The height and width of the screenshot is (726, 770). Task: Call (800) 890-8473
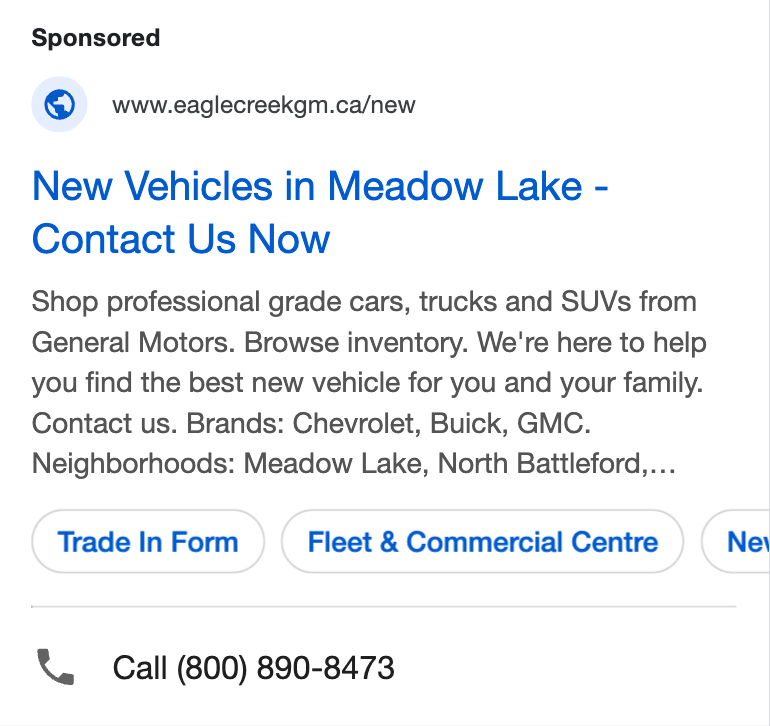tap(253, 667)
